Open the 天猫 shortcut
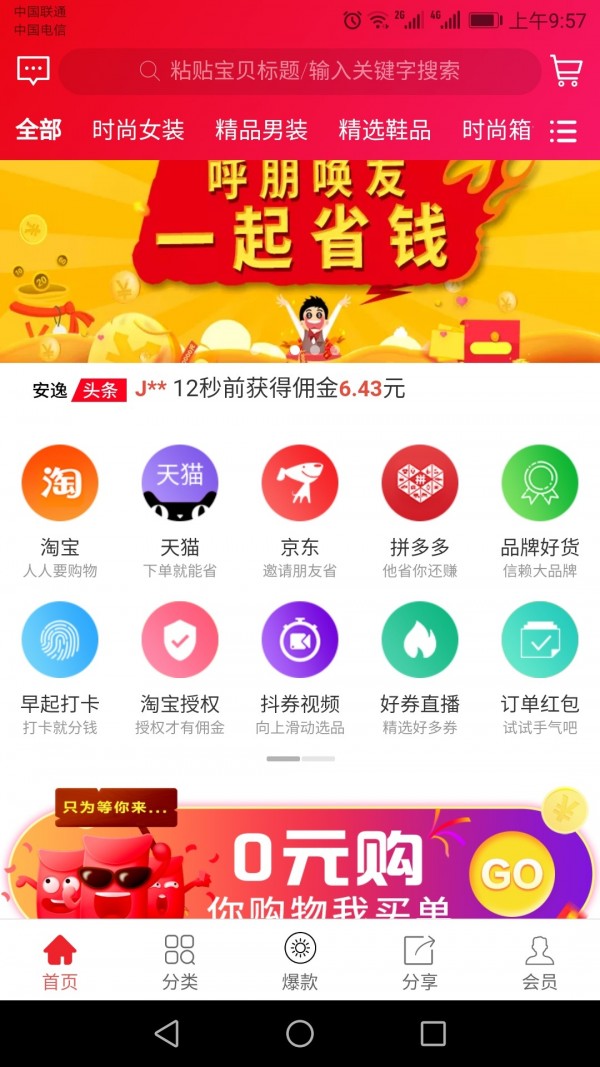 180,484
